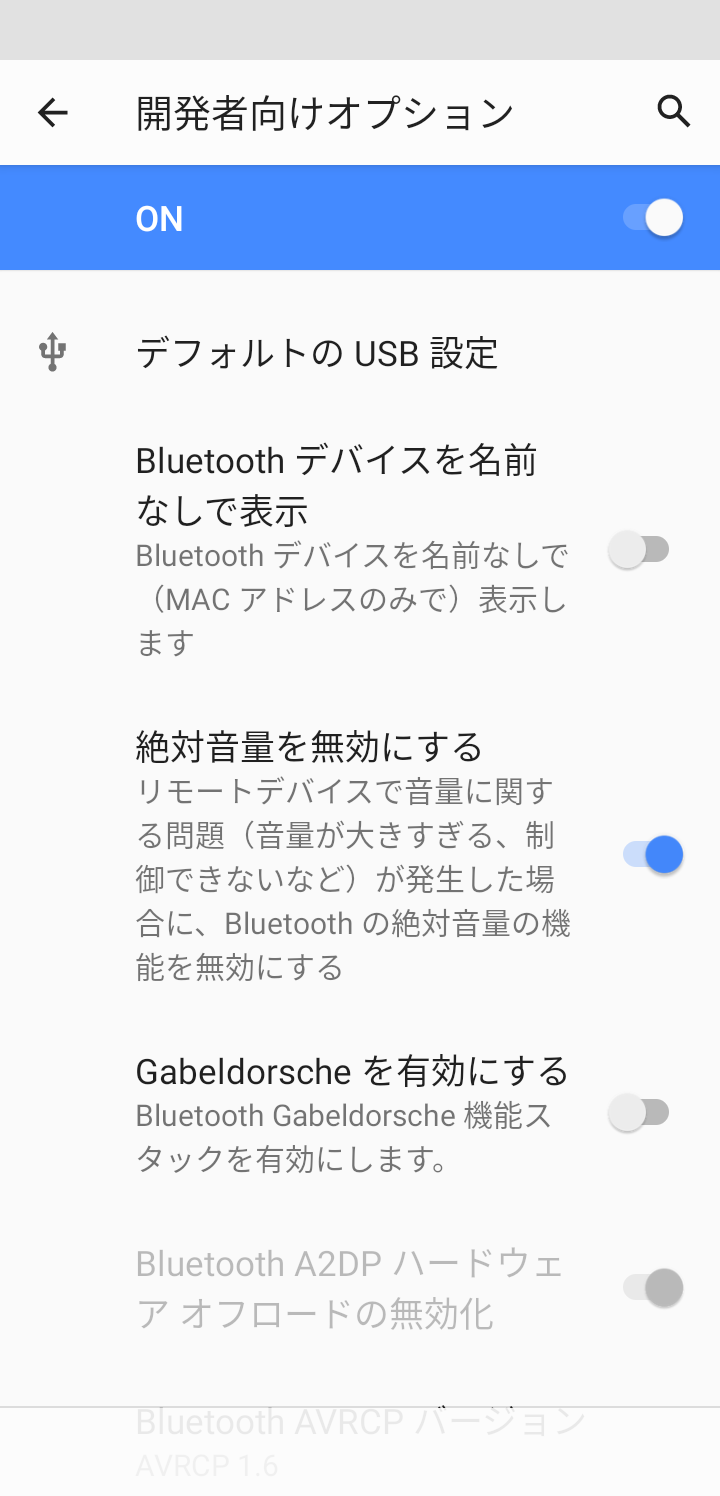Enable Bluetooth デバイスを名前なしで表示
This screenshot has height=1496, width=720.
(640, 549)
